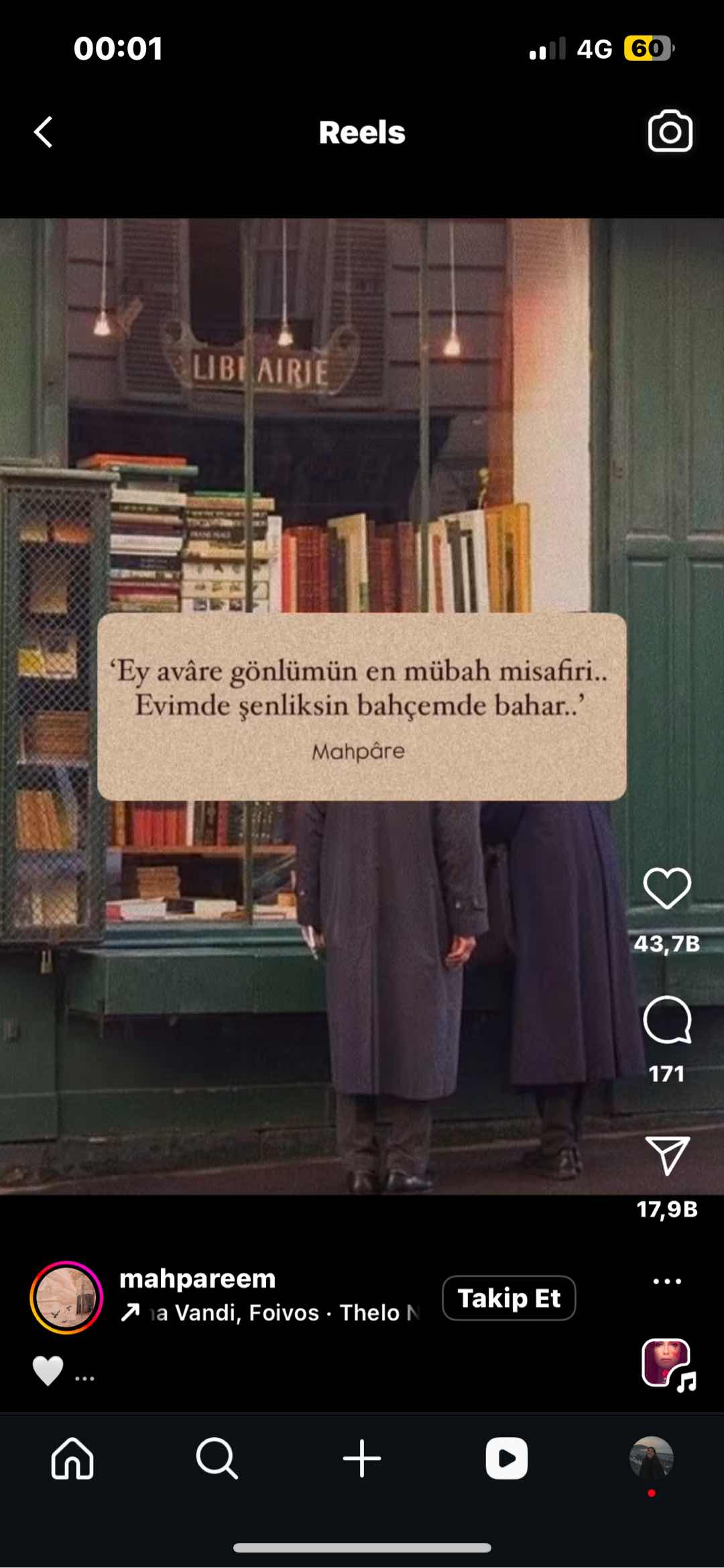Open the camera to create a reel
This screenshot has height=1568, width=724.
[x=670, y=131]
